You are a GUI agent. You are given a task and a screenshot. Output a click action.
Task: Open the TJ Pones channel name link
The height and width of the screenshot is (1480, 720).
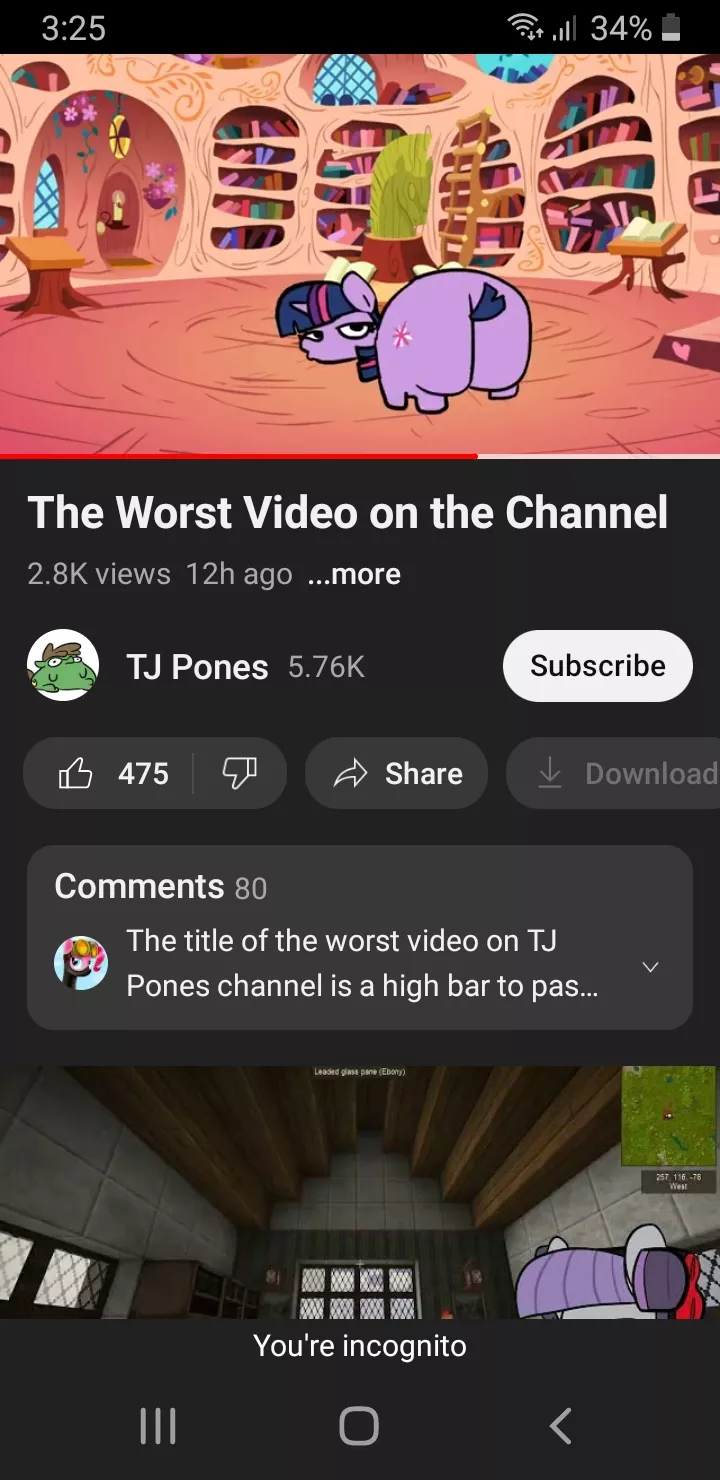197,666
